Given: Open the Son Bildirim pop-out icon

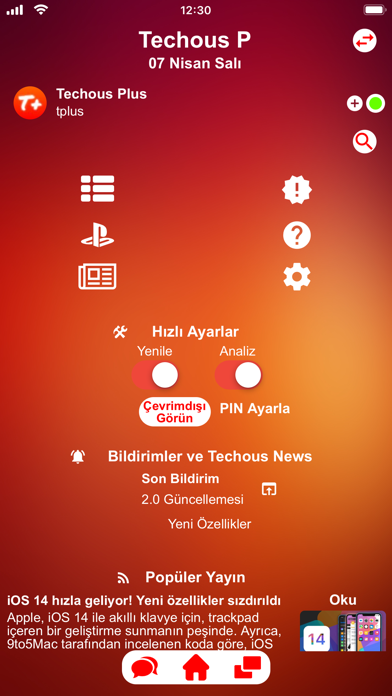Looking at the screenshot, I should click(269, 489).
